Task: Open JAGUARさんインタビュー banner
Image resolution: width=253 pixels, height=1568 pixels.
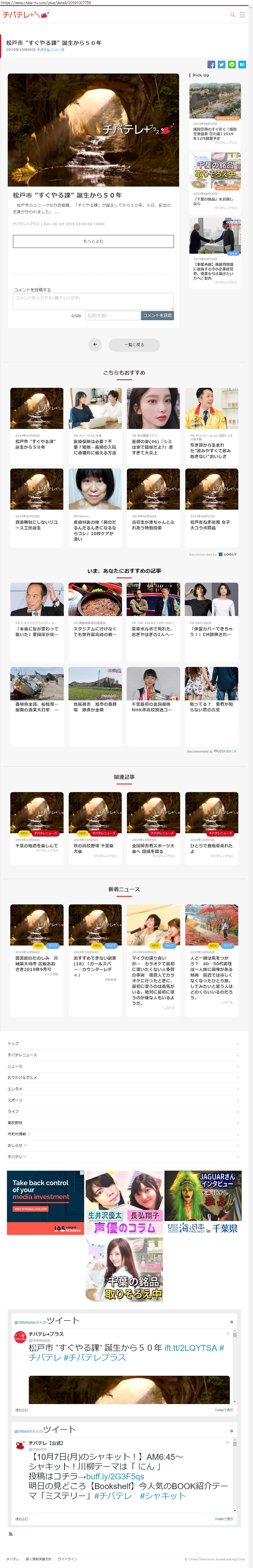Action: (203, 1203)
